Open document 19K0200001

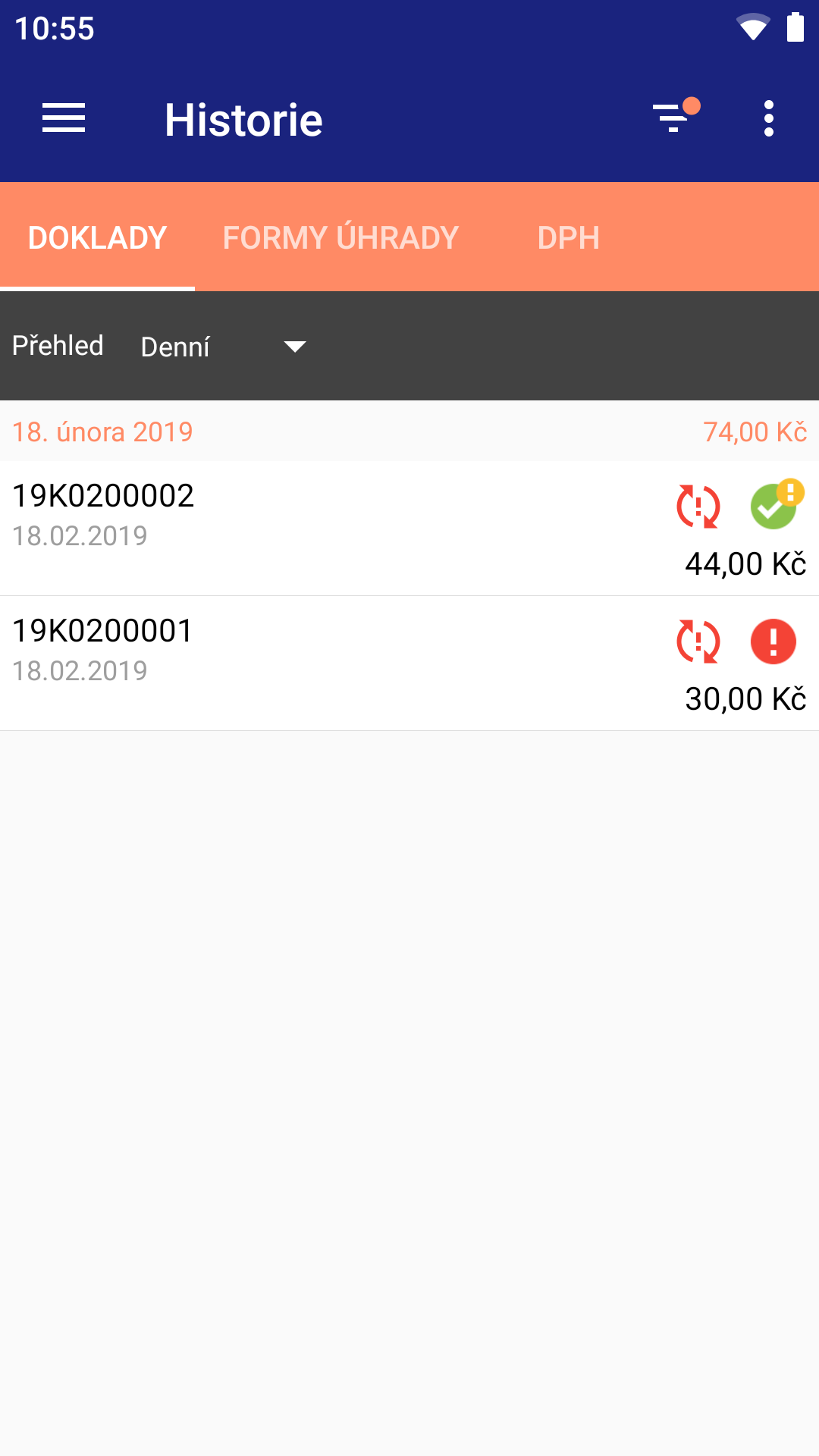point(409,664)
